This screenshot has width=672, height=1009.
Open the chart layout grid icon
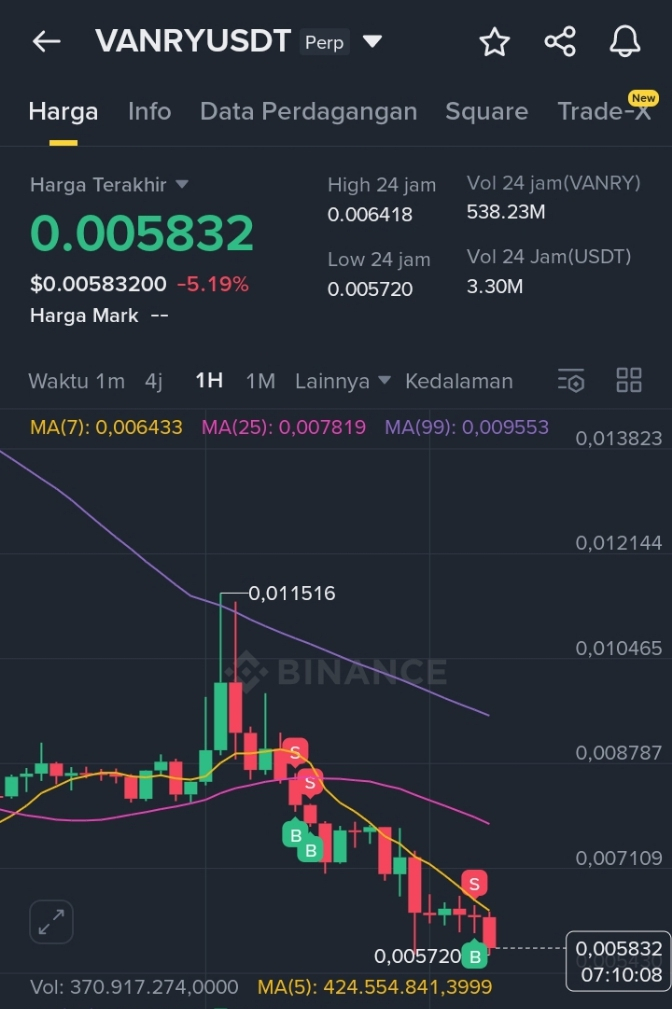pos(629,380)
